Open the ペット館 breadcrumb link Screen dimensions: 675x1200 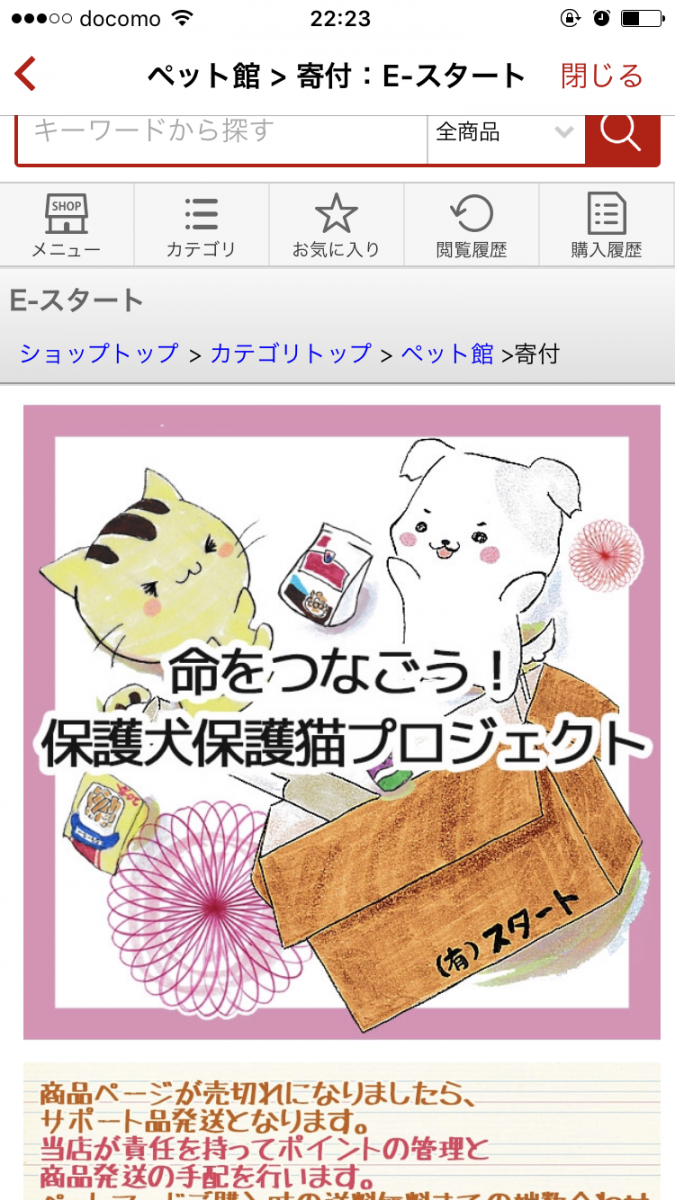pos(447,353)
